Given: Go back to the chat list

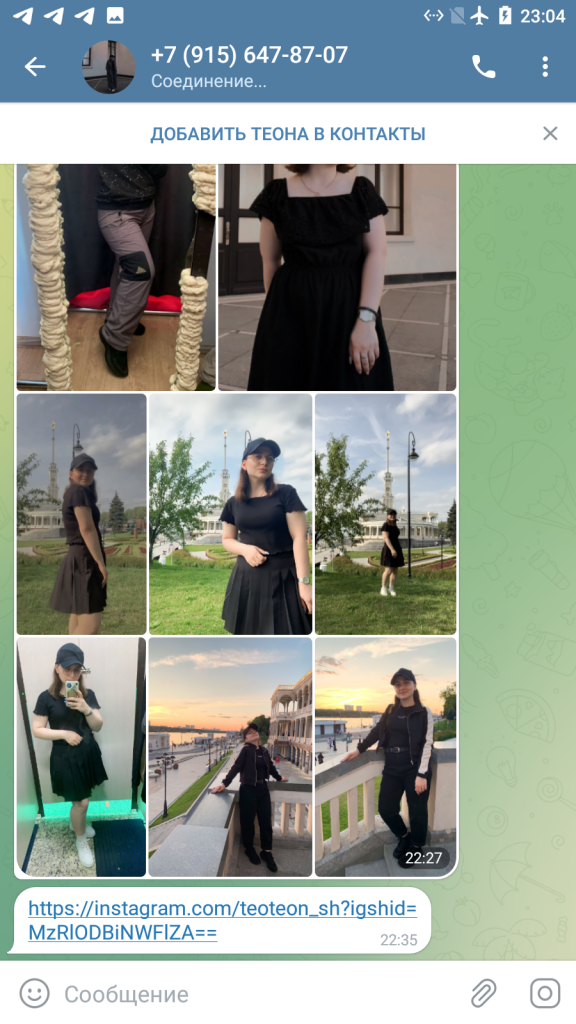Looking at the screenshot, I should click(35, 66).
